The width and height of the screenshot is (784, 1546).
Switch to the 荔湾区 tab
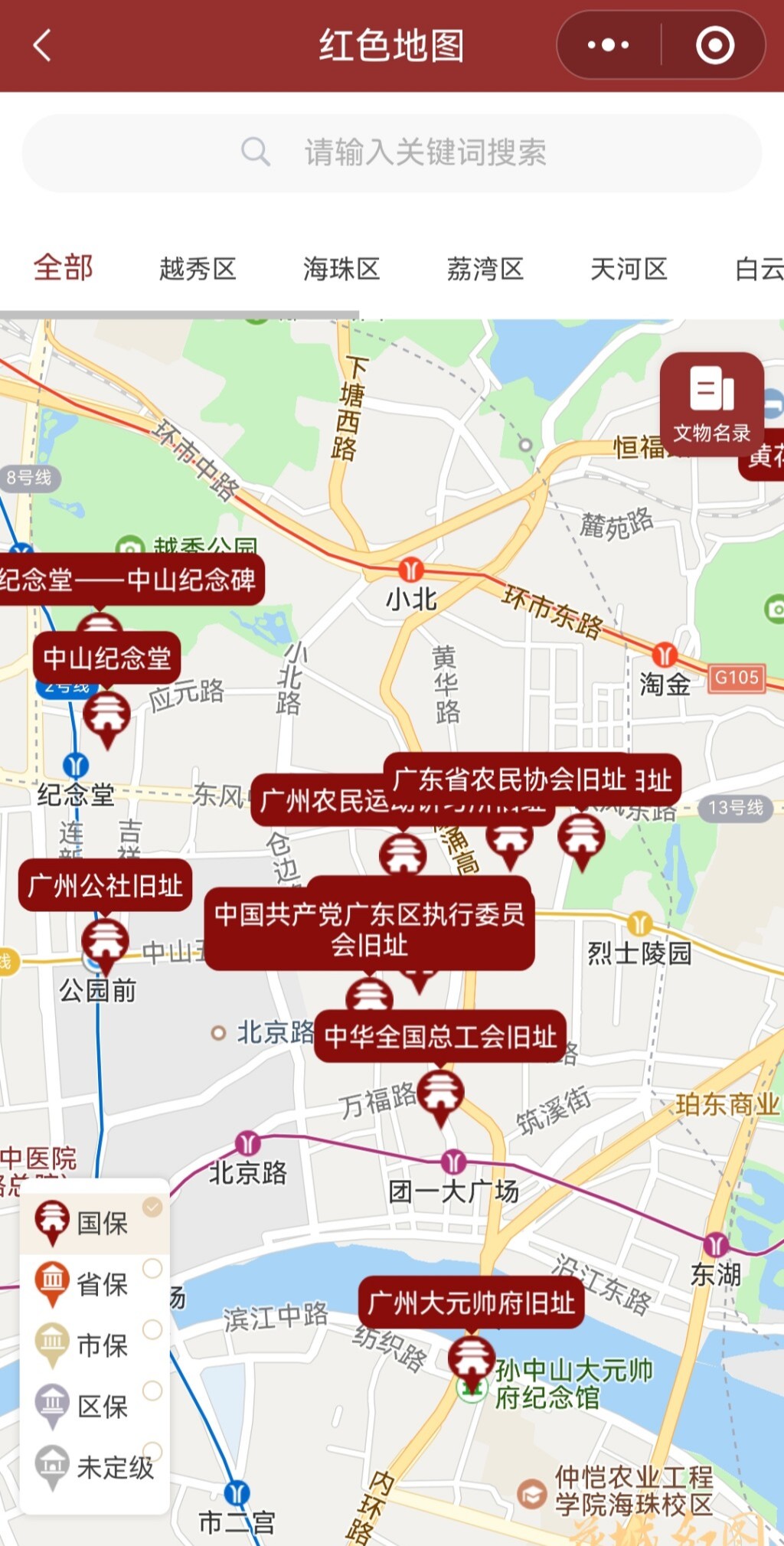pos(485,269)
